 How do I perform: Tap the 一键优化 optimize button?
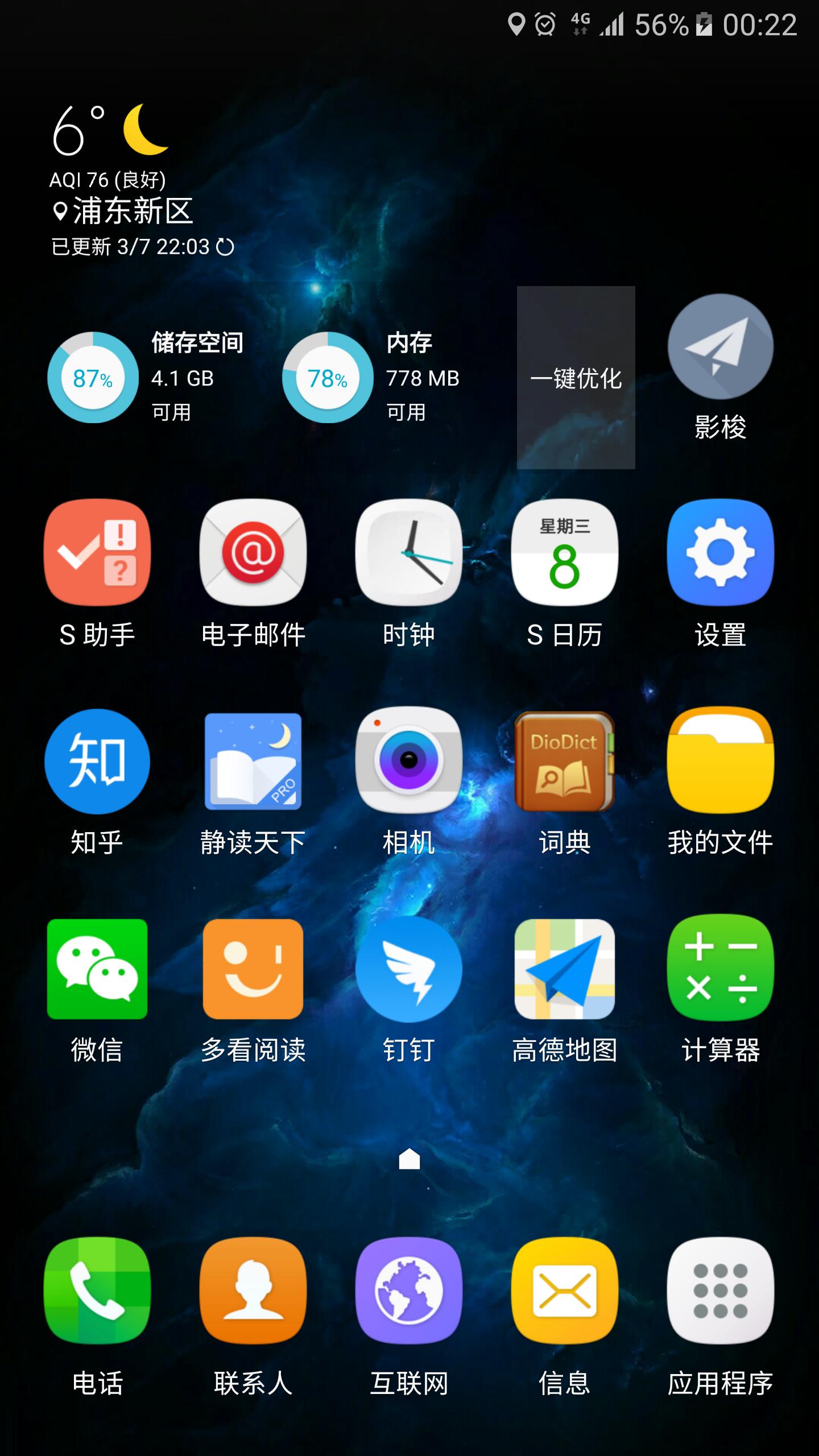point(576,381)
